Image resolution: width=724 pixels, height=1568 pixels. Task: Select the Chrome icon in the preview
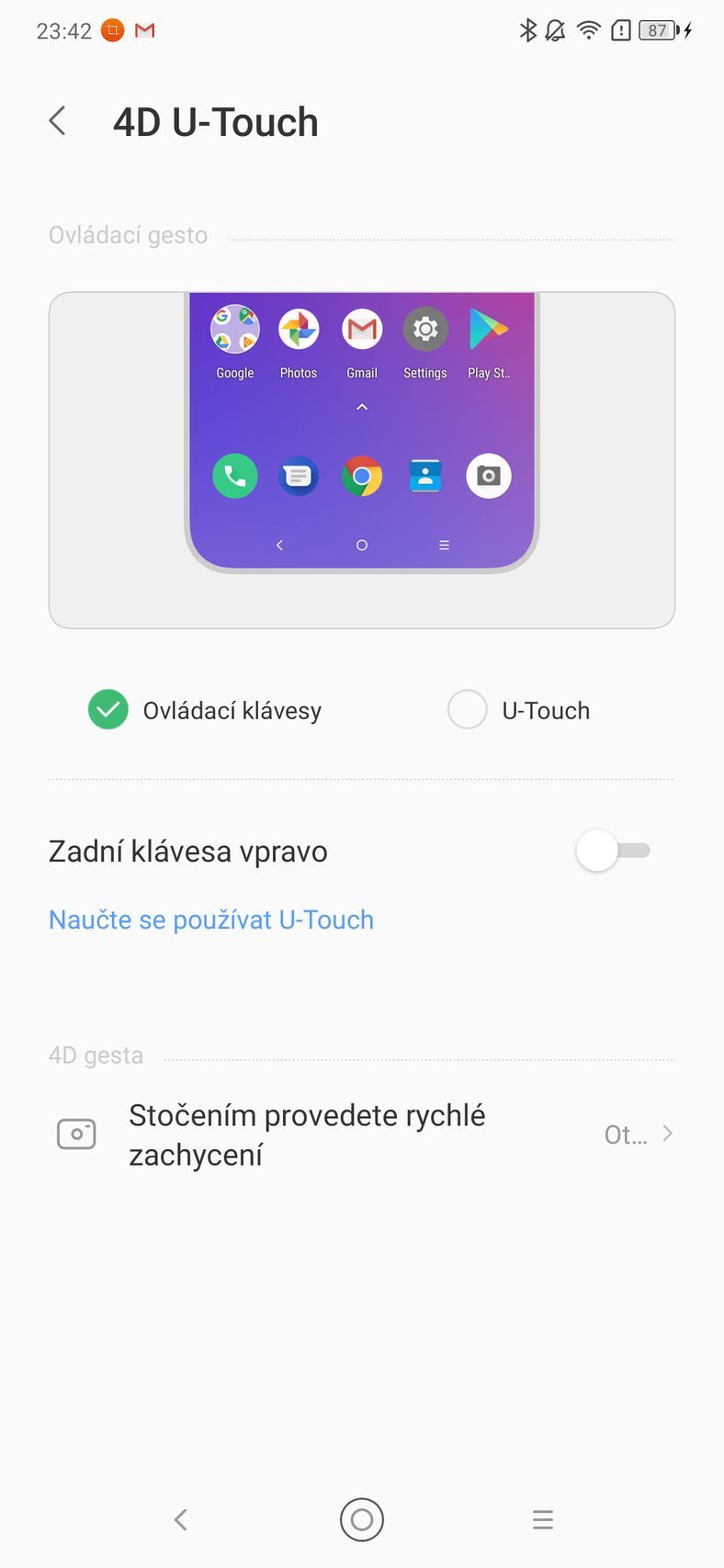click(x=361, y=476)
